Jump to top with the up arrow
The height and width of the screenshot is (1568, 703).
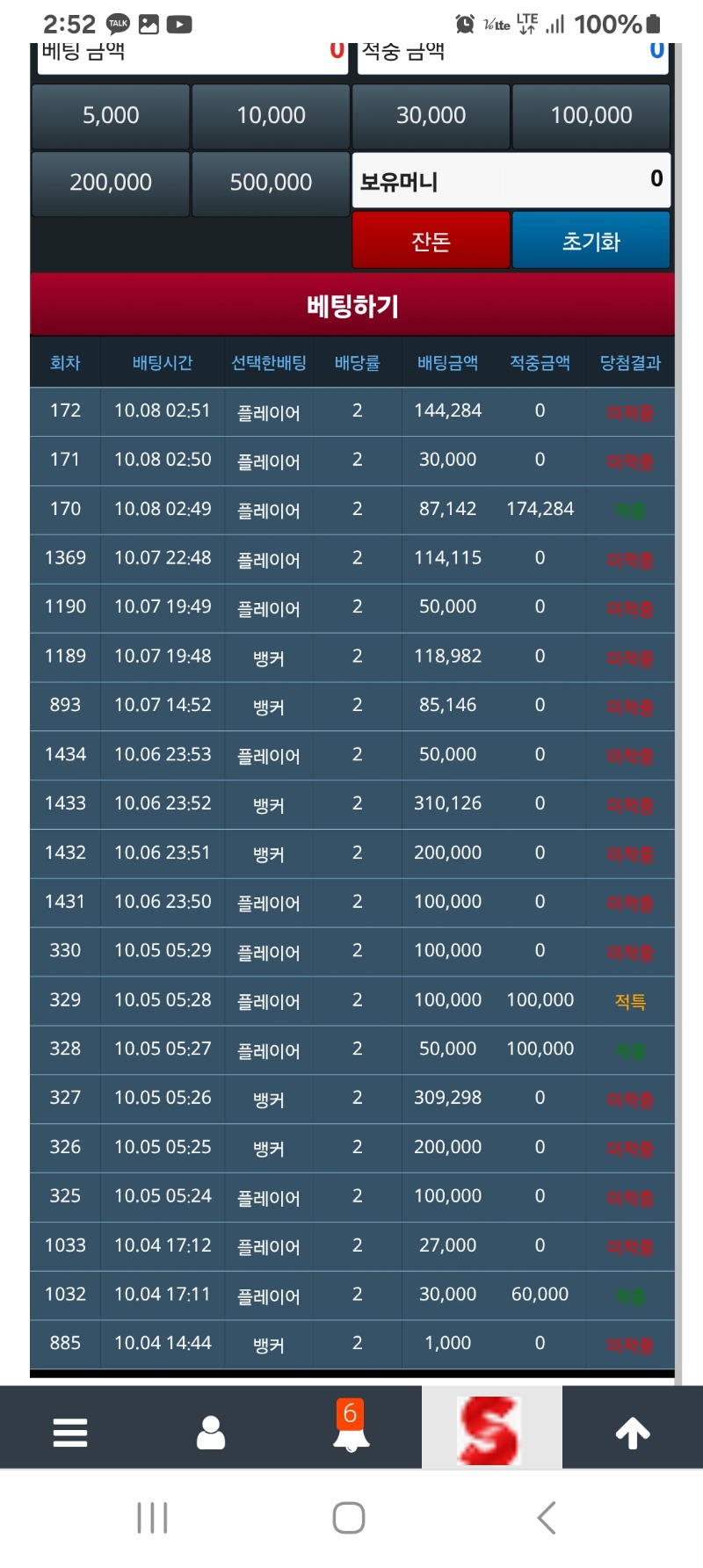pyautogui.click(x=633, y=1432)
